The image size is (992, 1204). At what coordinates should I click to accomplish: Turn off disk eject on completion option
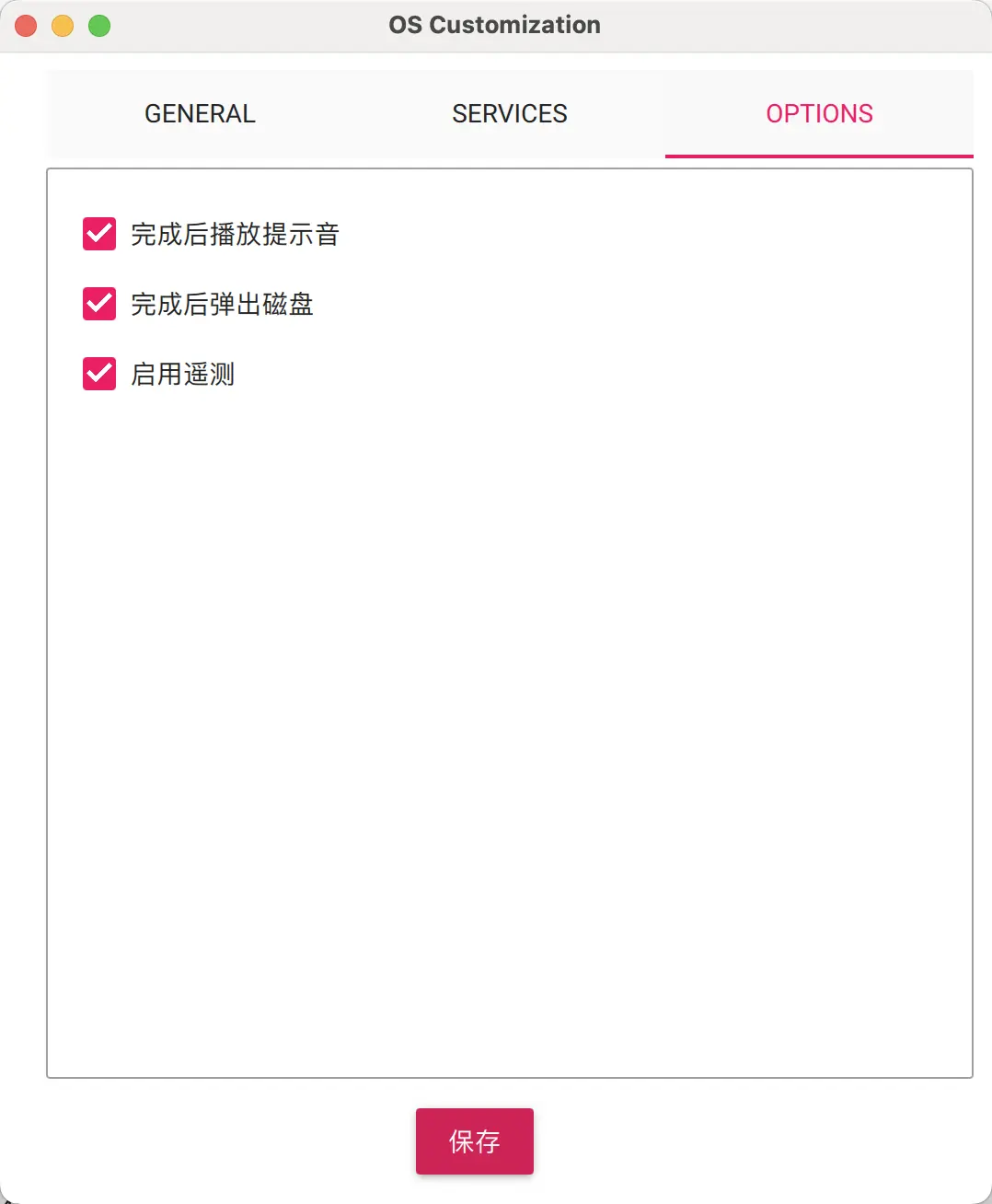(x=98, y=304)
